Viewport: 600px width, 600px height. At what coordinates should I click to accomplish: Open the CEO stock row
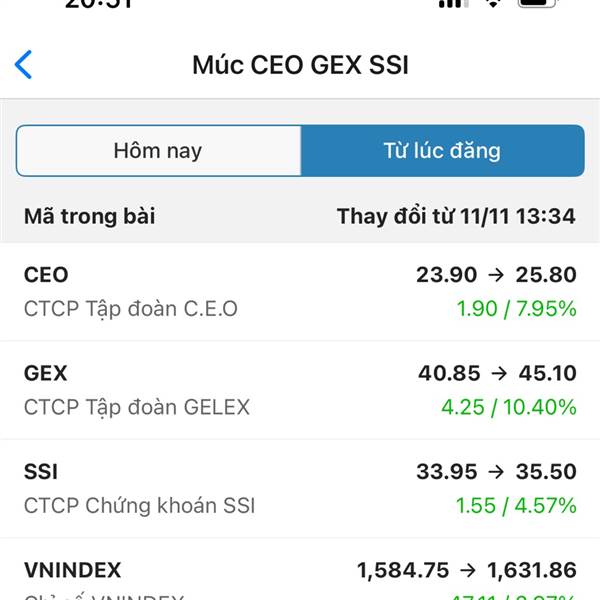[x=300, y=292]
